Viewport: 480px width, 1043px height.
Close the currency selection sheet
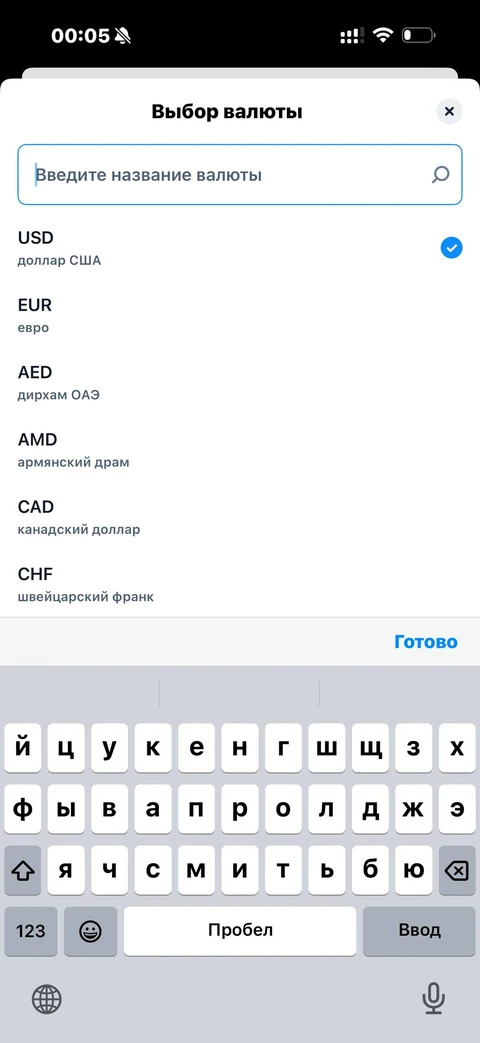coord(449,112)
